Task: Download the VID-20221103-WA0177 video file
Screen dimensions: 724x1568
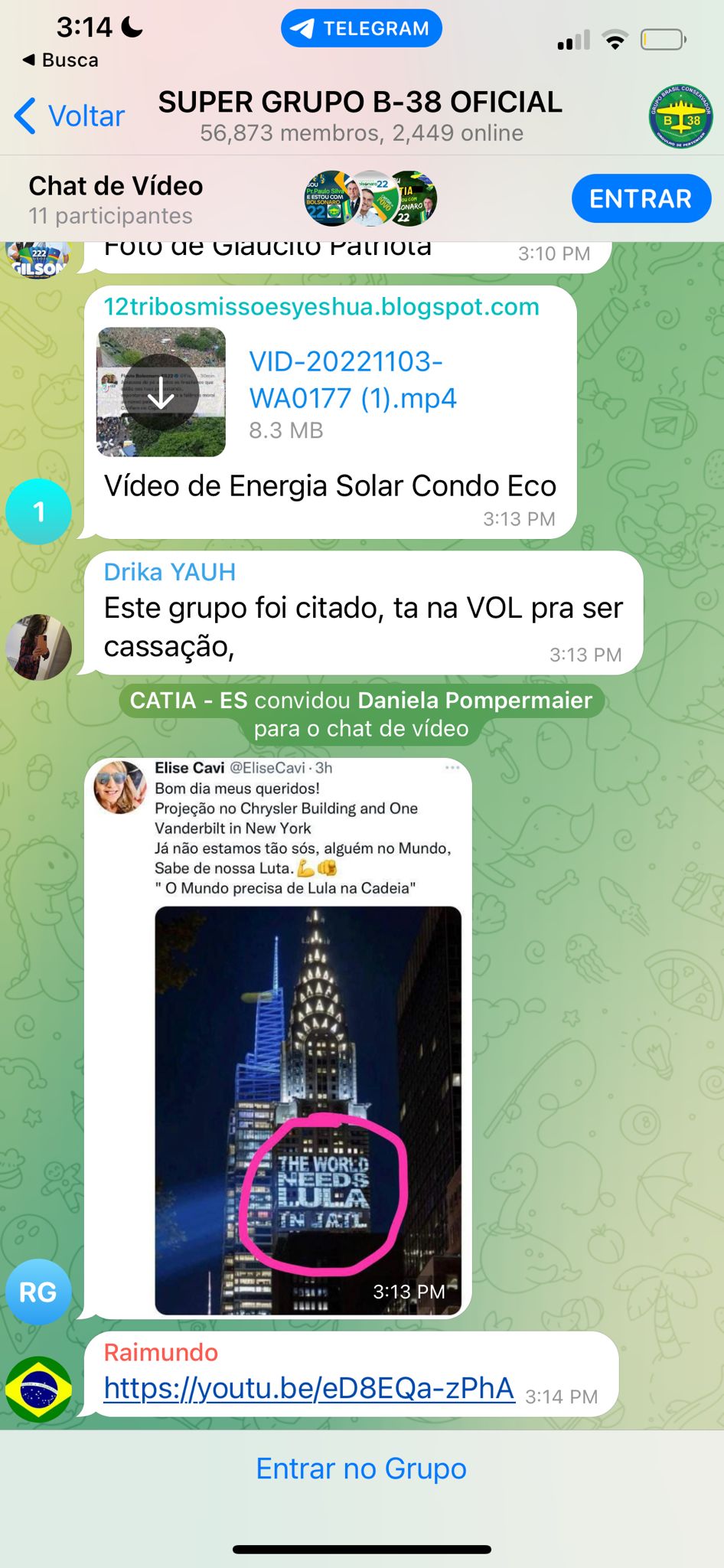Action: point(161,393)
